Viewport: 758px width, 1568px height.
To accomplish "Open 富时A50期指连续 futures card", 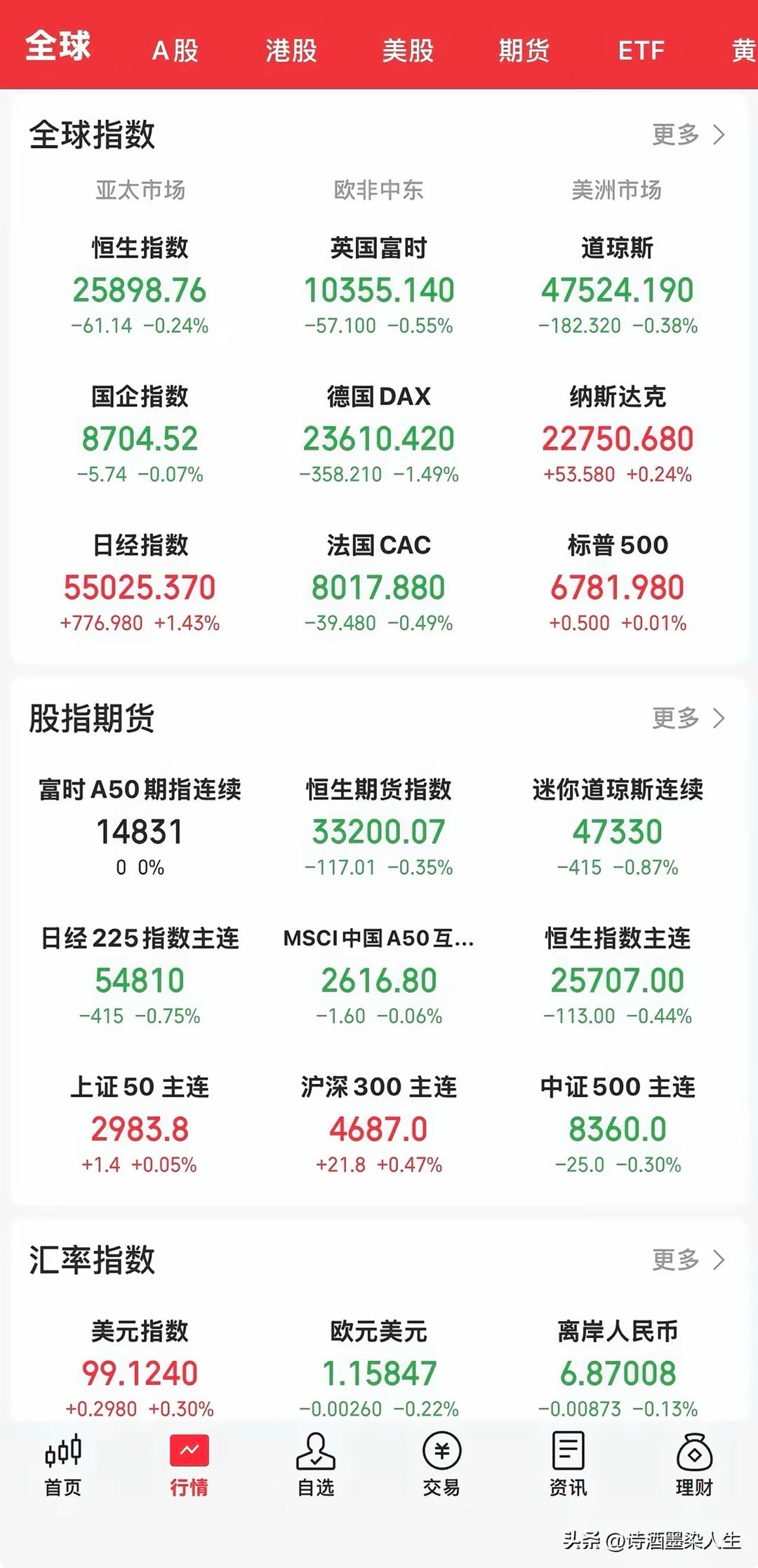I will point(140,827).
